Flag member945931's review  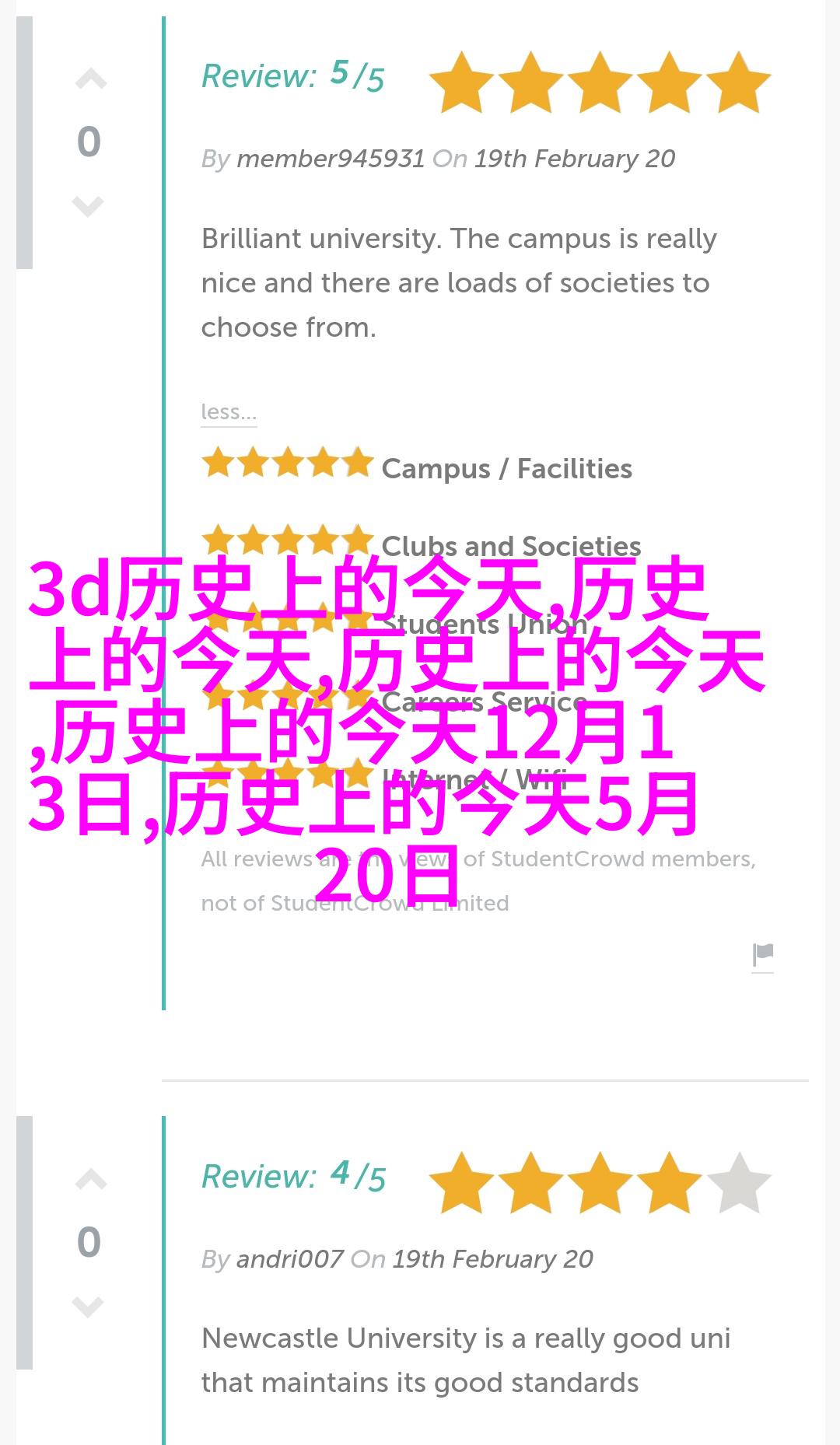762,954
